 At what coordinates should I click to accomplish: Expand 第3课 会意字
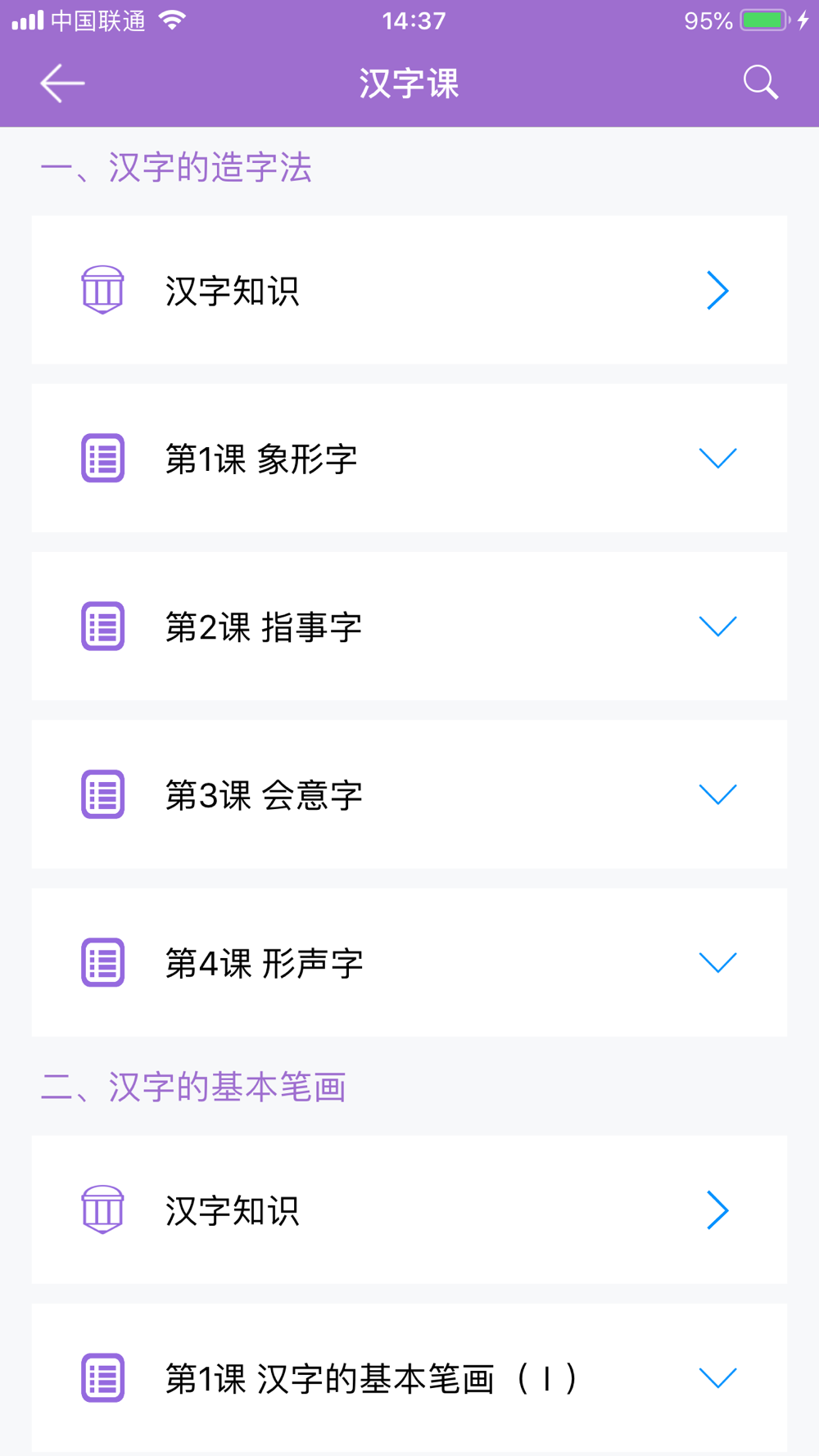point(717,794)
